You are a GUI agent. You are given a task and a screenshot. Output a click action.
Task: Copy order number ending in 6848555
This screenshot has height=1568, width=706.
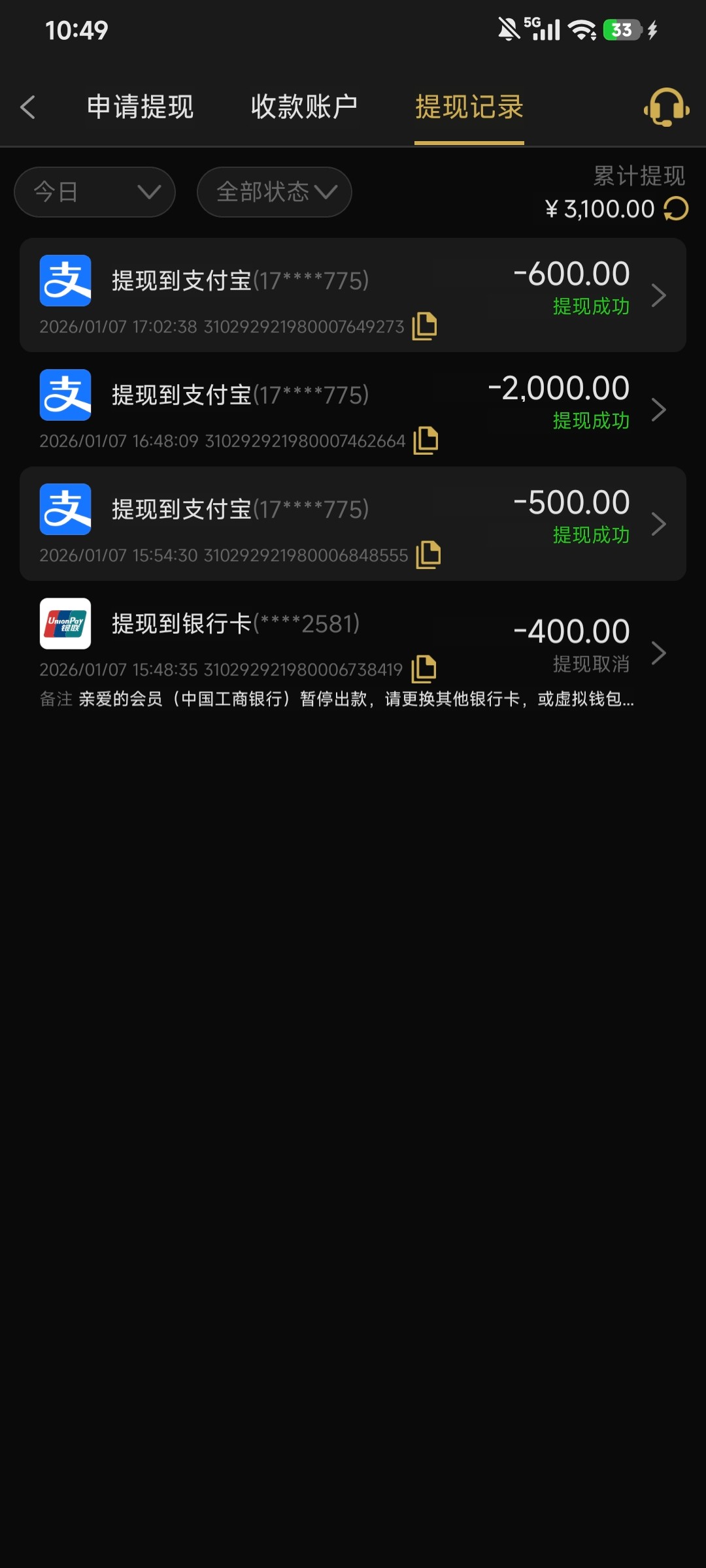(x=428, y=555)
